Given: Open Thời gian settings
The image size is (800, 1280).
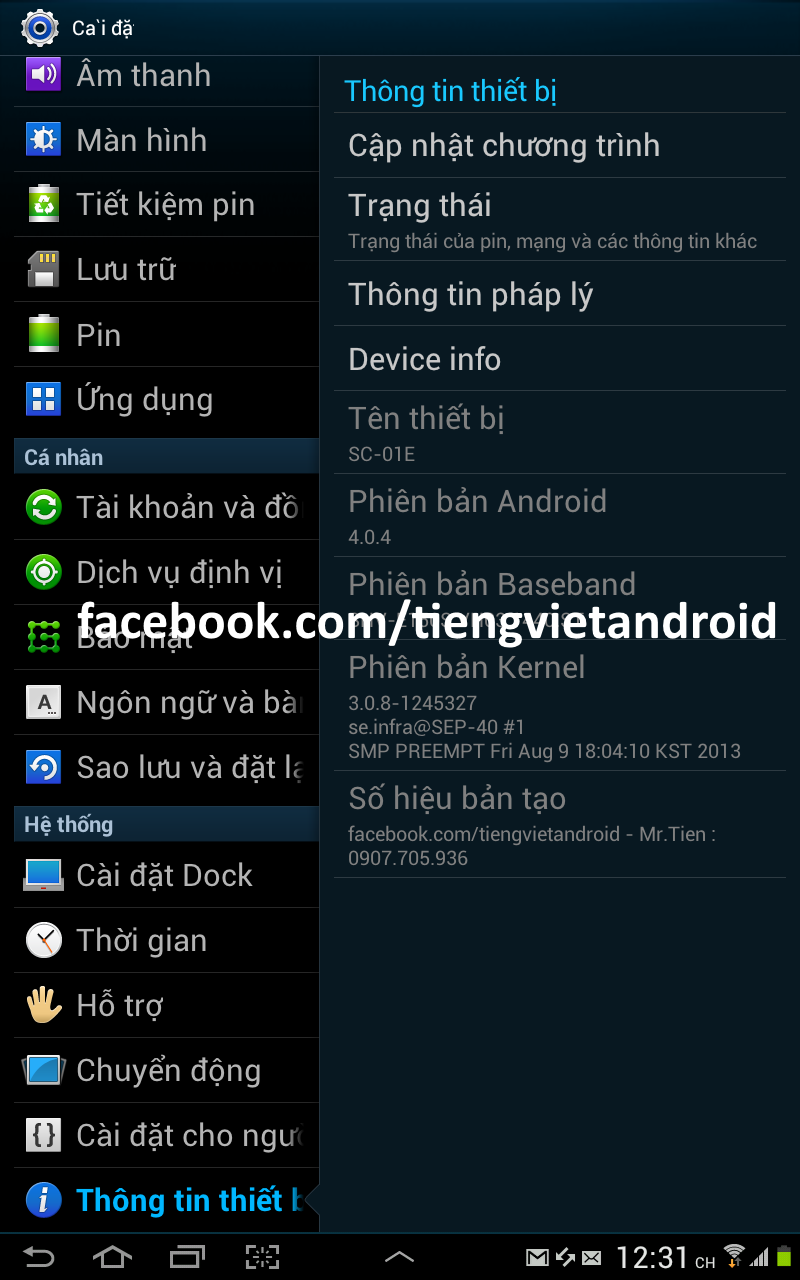Looking at the screenshot, I should coord(166,940).
